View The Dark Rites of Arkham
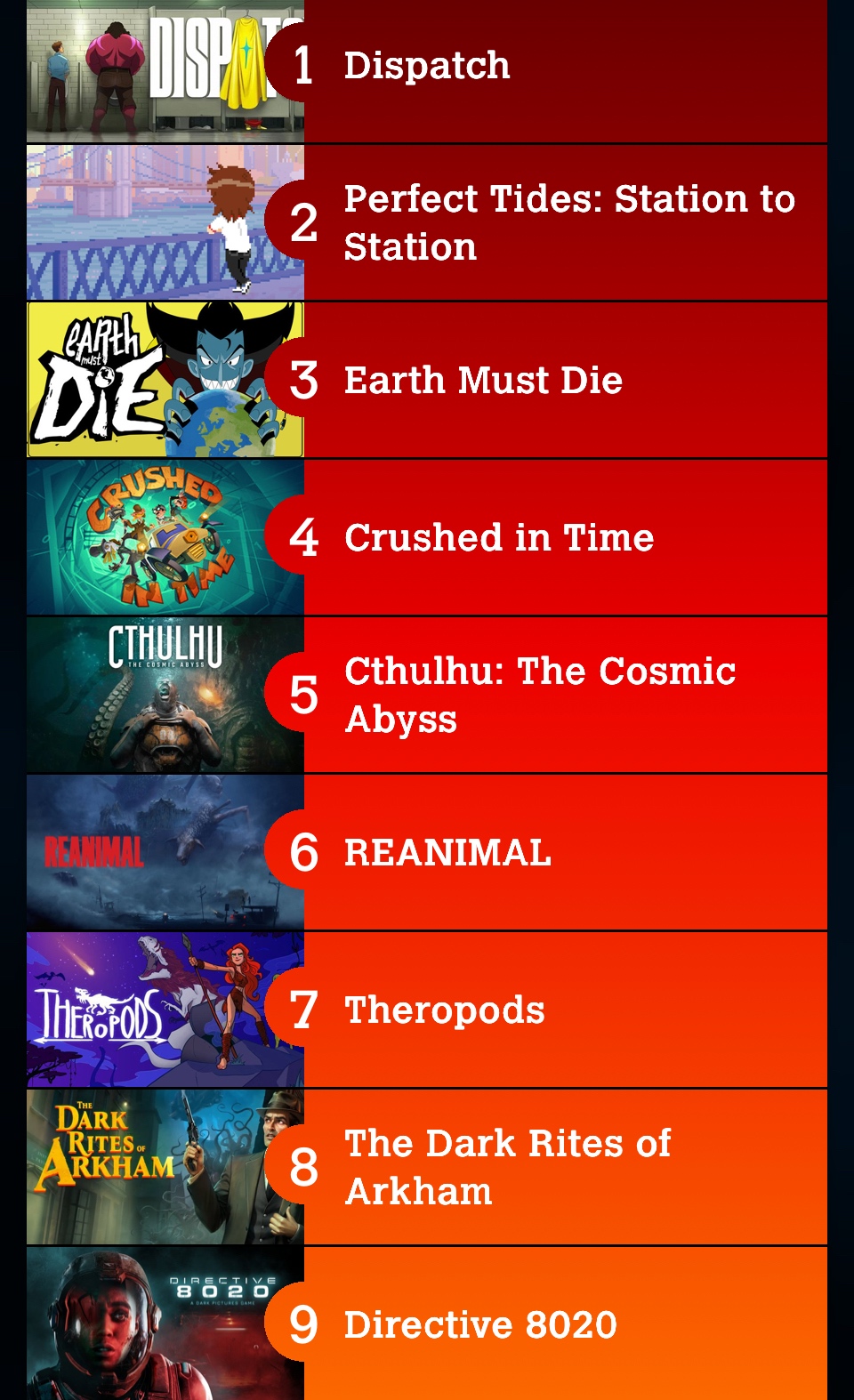The width and height of the screenshot is (854, 1400). (x=507, y=1167)
